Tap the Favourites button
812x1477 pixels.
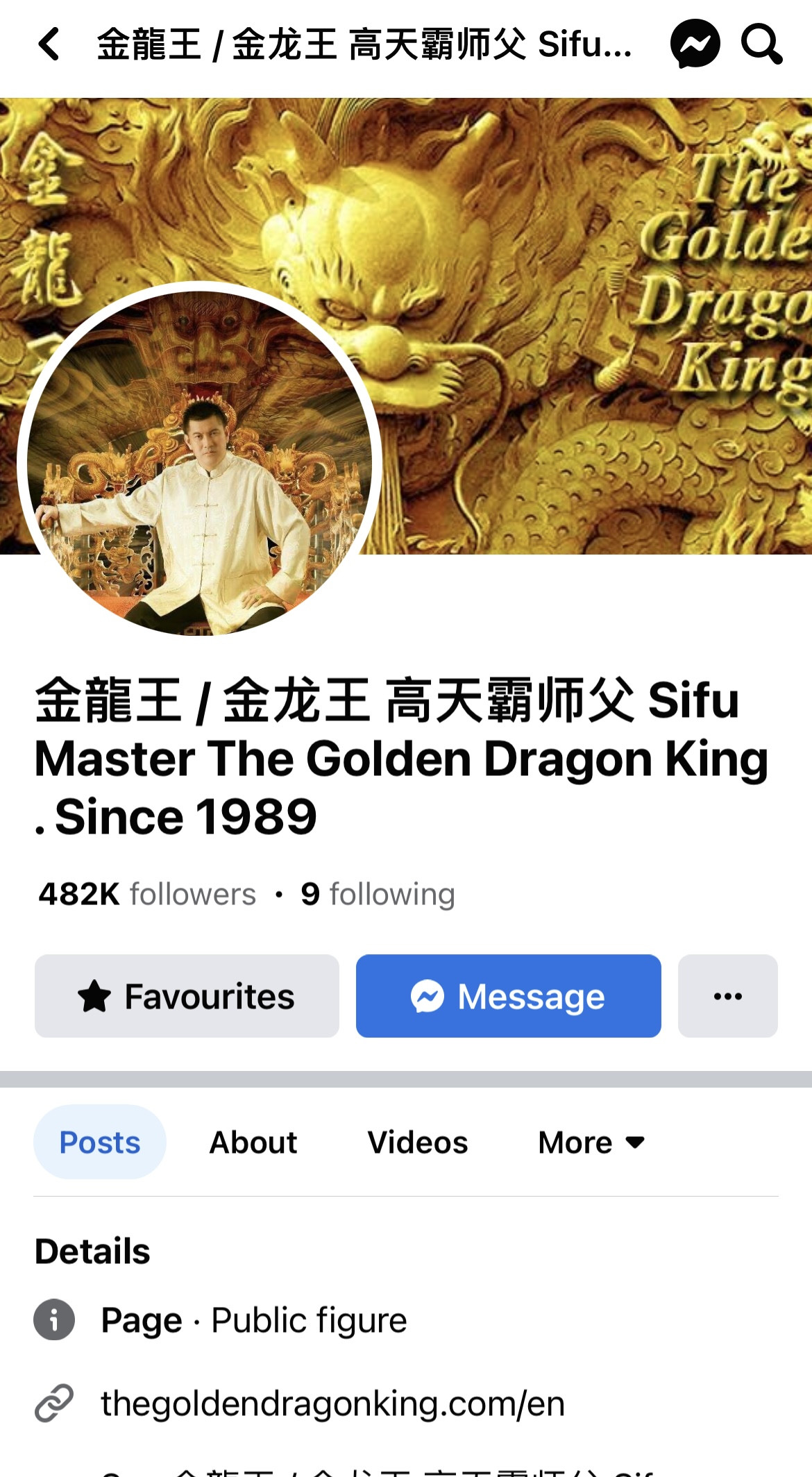[x=187, y=996]
